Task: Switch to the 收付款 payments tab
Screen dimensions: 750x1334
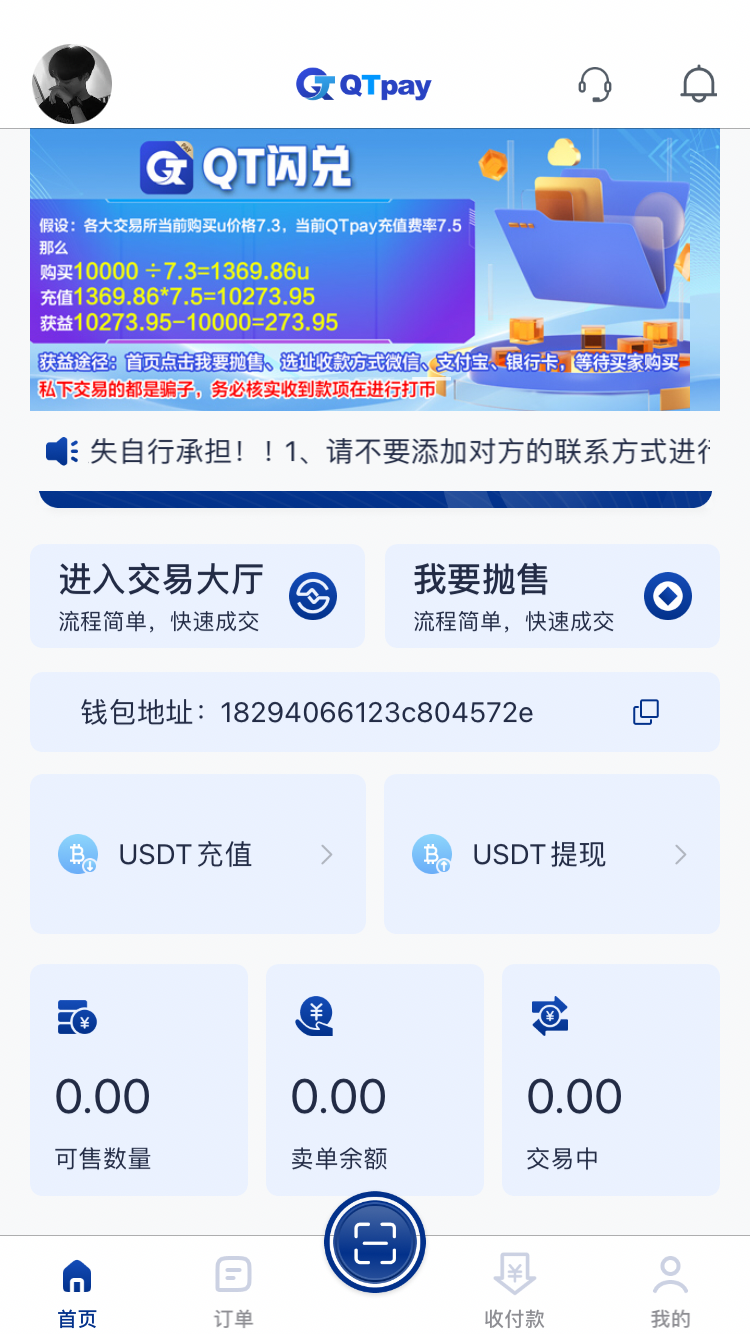Action: [515, 1290]
